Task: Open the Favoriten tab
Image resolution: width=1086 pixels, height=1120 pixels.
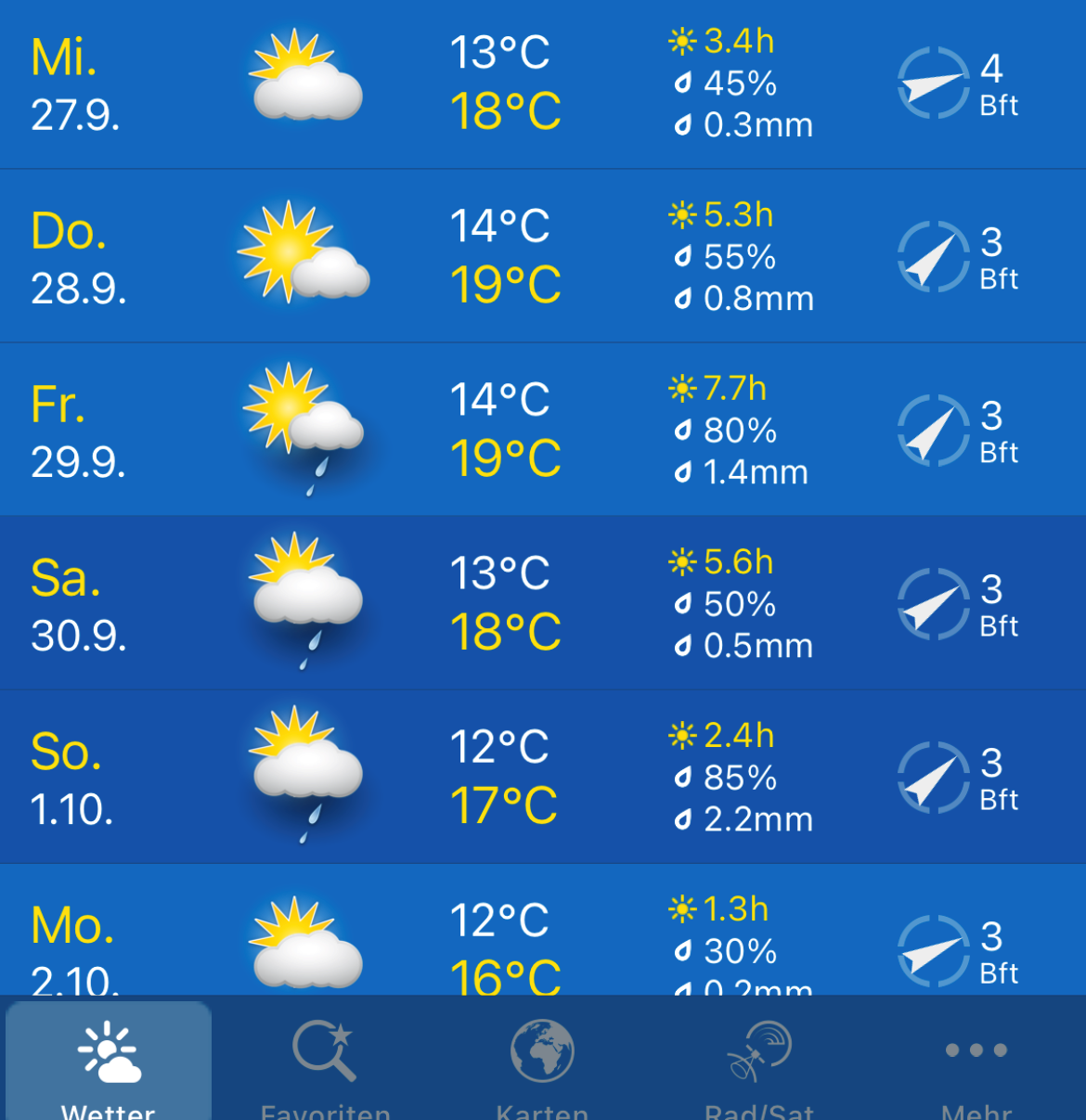Action: click(x=325, y=1061)
